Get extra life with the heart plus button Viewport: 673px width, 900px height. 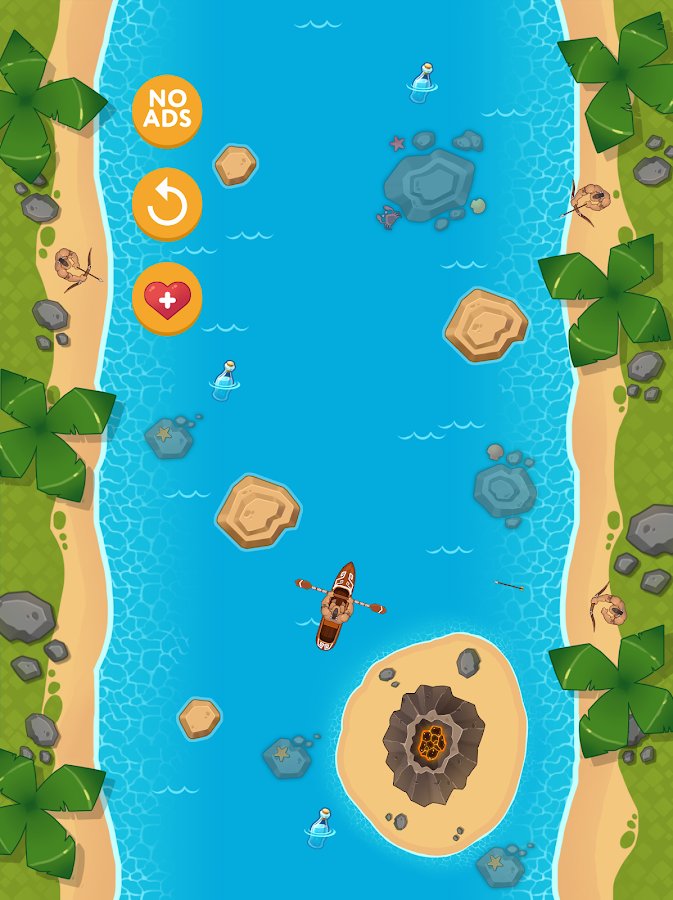point(167,298)
